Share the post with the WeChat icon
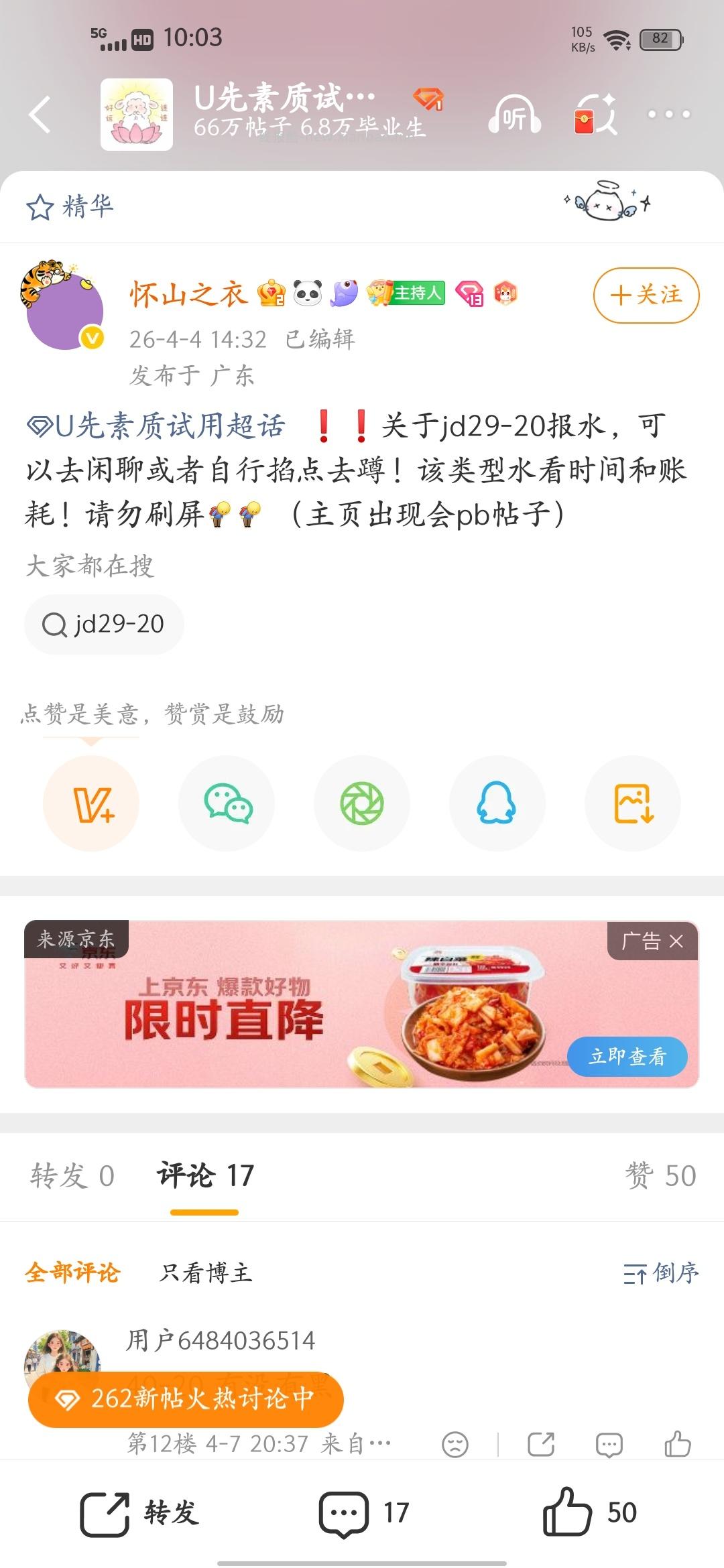The height and width of the screenshot is (1568, 724). pyautogui.click(x=227, y=803)
